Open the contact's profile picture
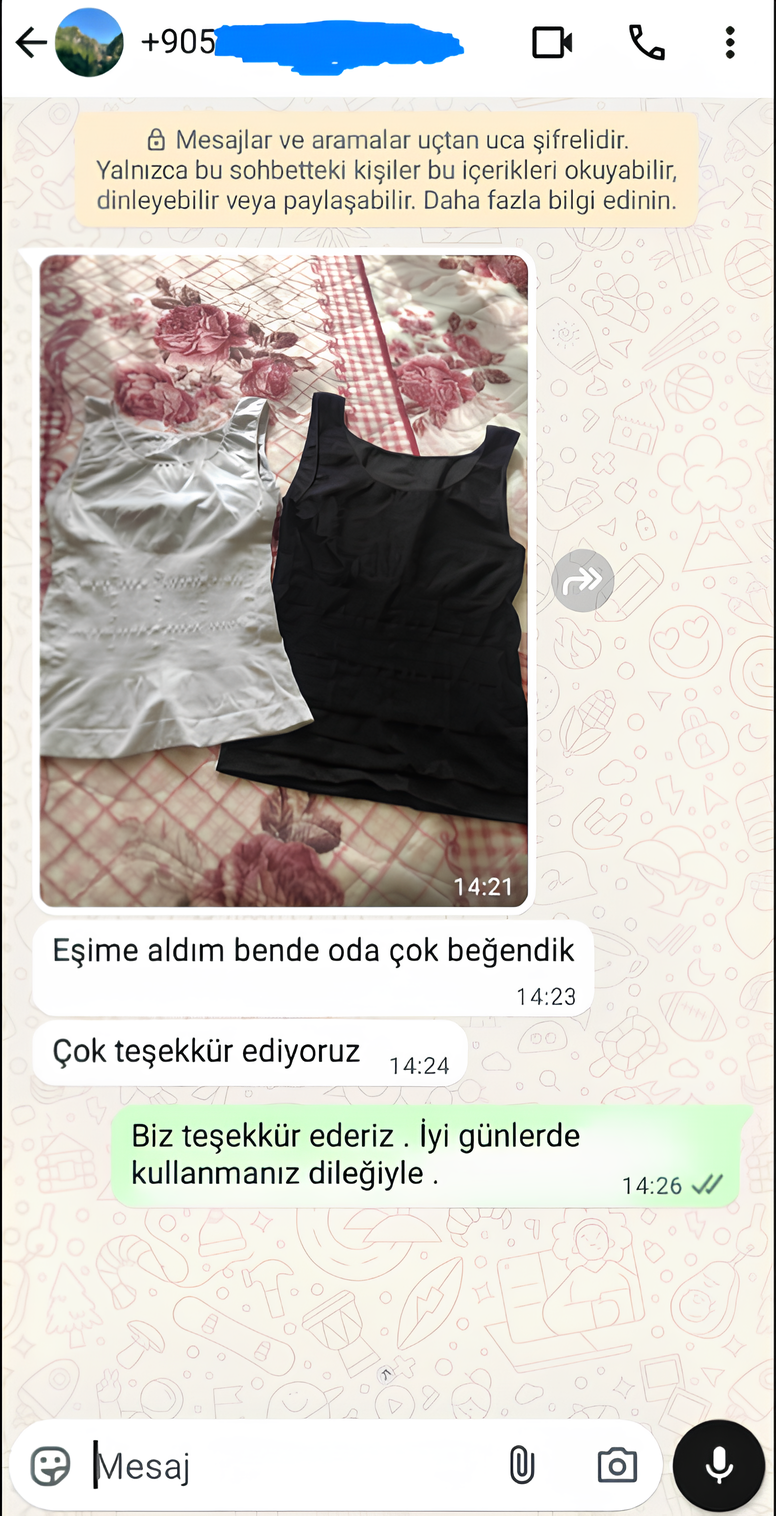776x1516 pixels. tap(89, 43)
